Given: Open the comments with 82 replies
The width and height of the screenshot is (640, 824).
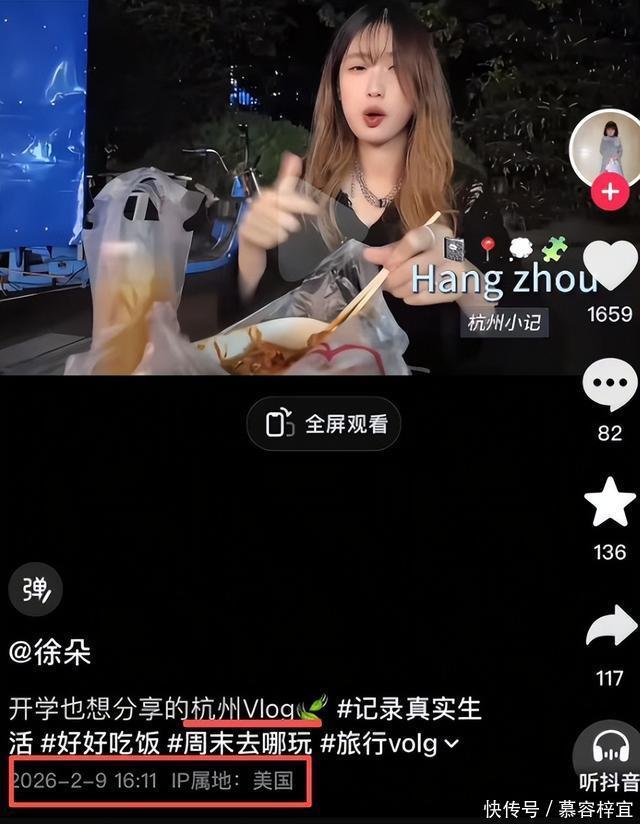Looking at the screenshot, I should point(609,385).
